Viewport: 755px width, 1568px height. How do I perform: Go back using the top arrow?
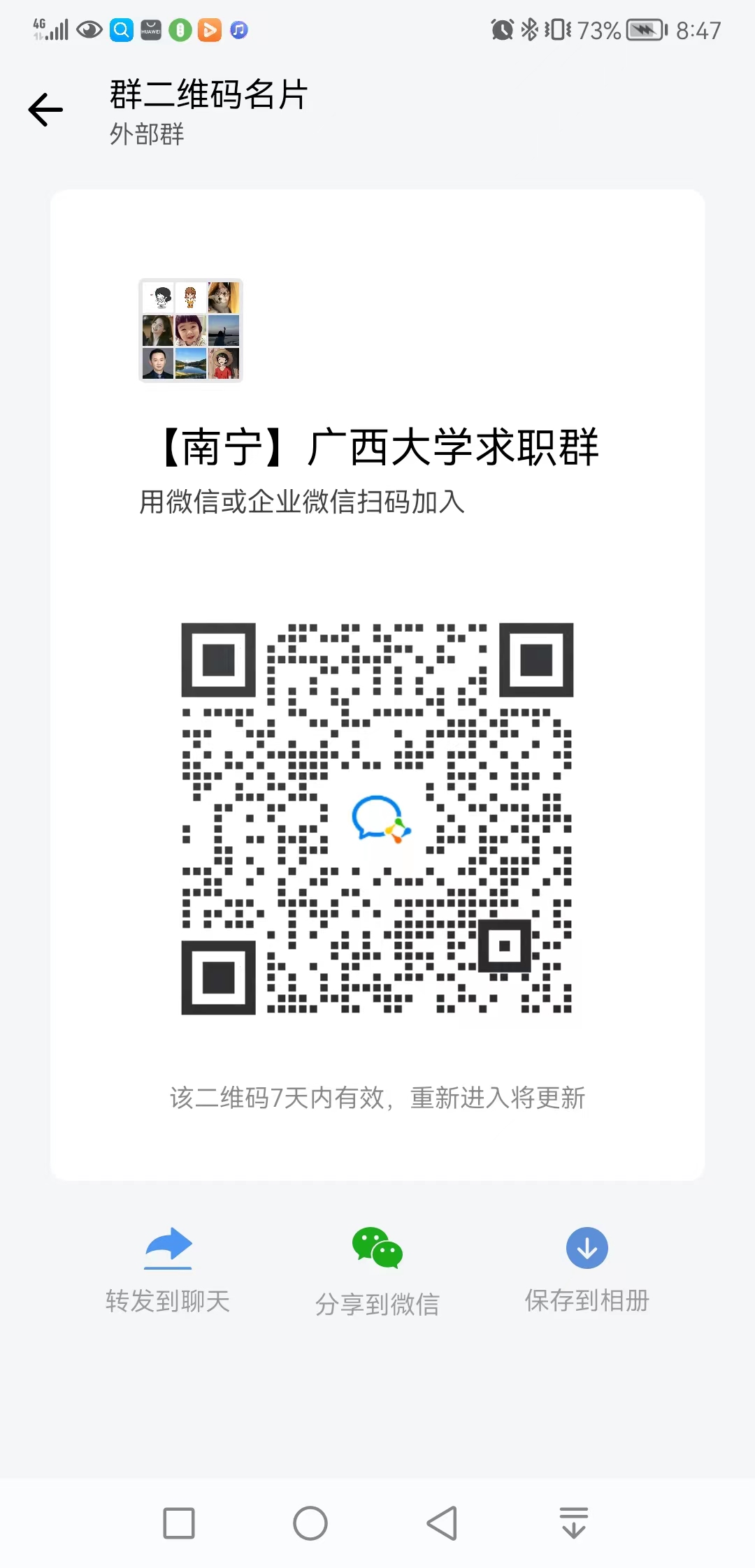pos(45,110)
